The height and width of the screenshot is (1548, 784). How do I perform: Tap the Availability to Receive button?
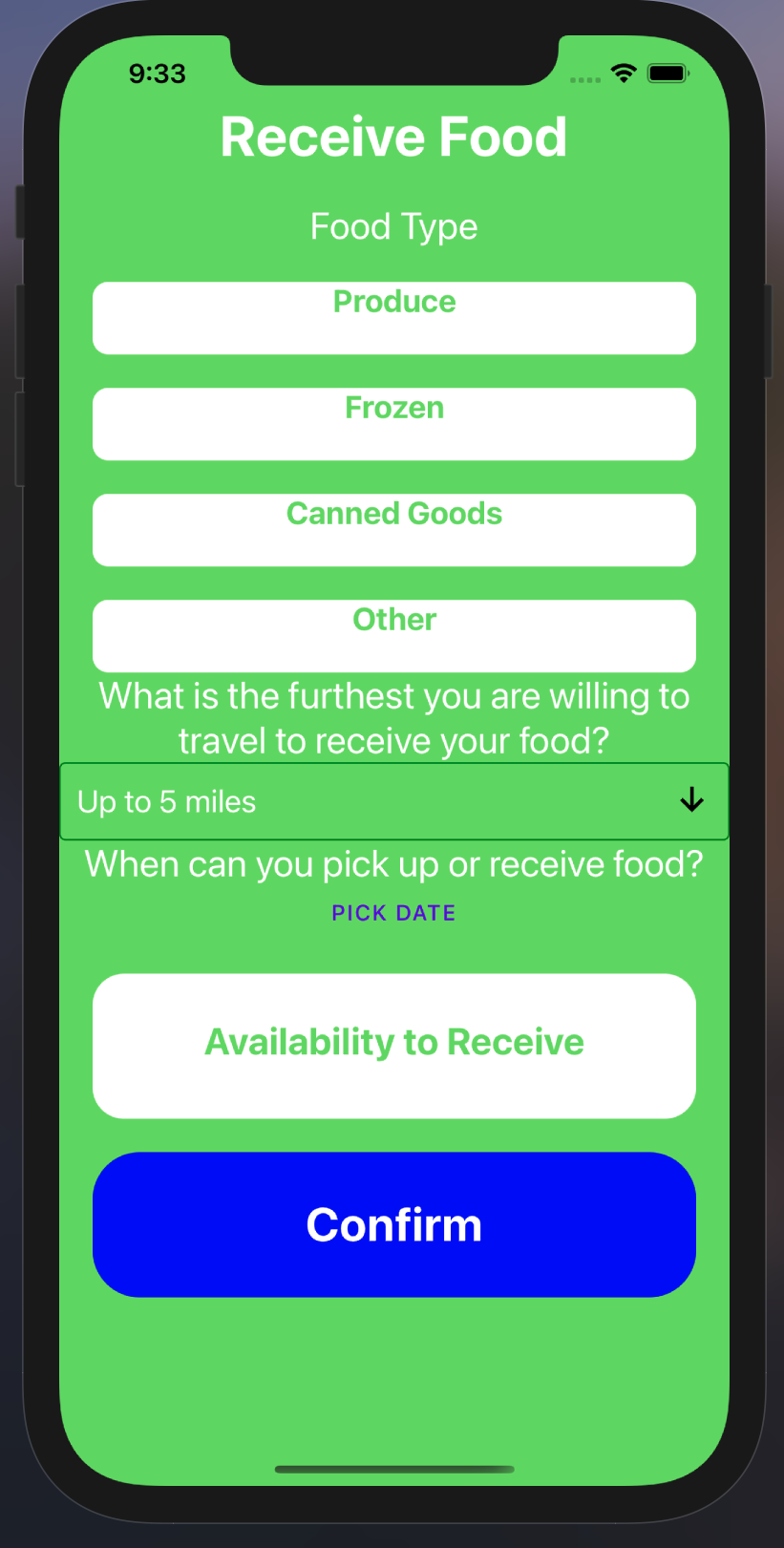pos(393,1046)
